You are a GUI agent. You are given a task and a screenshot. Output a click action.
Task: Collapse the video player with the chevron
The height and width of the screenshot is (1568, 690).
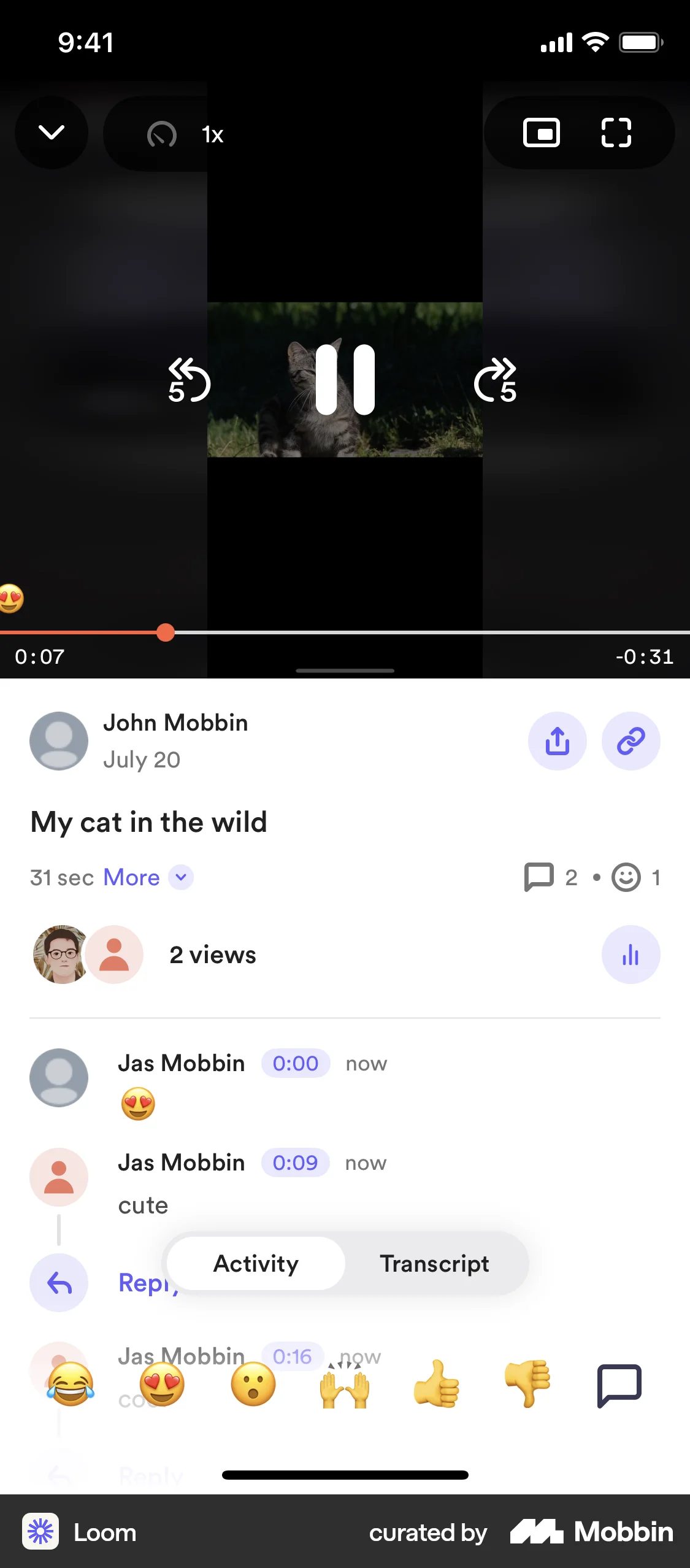[52, 133]
